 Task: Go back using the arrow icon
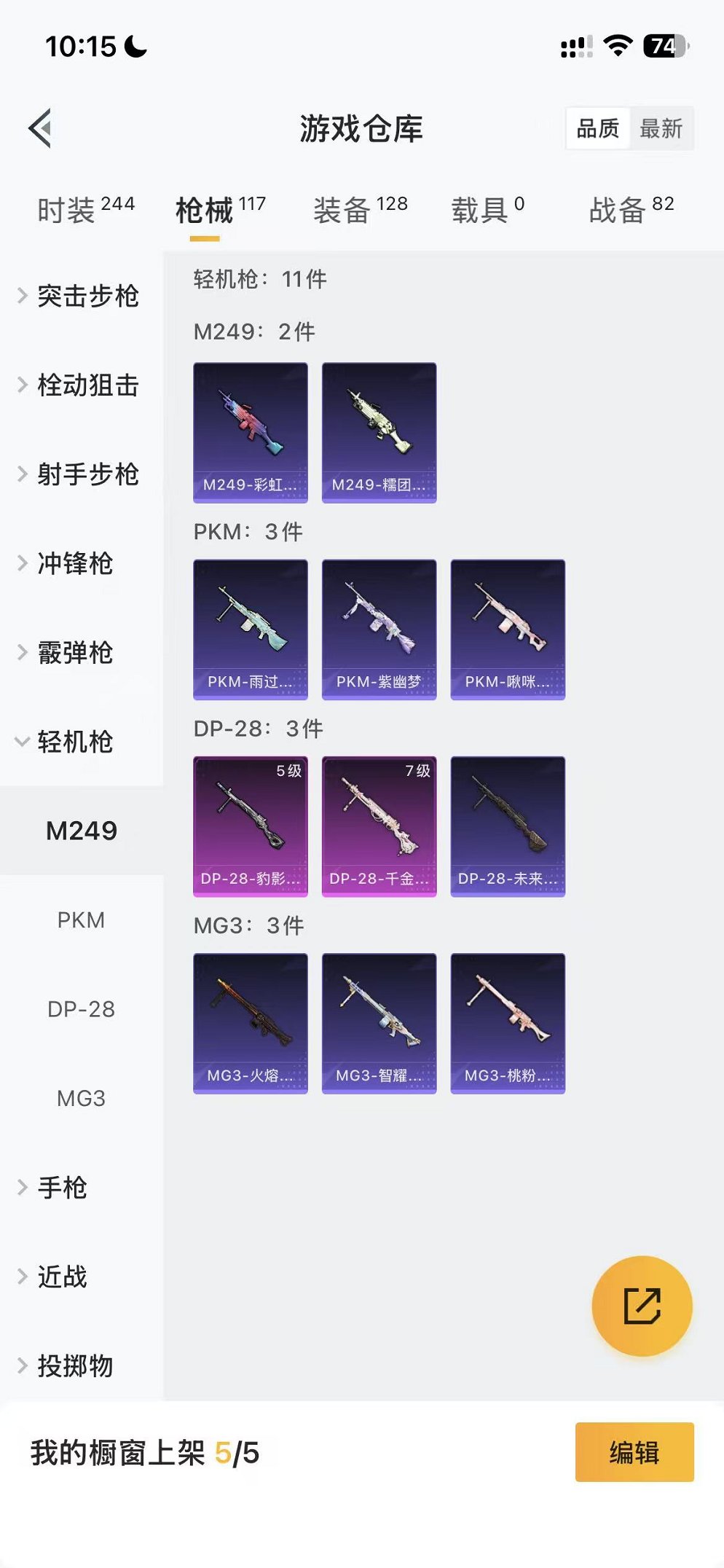coord(41,128)
